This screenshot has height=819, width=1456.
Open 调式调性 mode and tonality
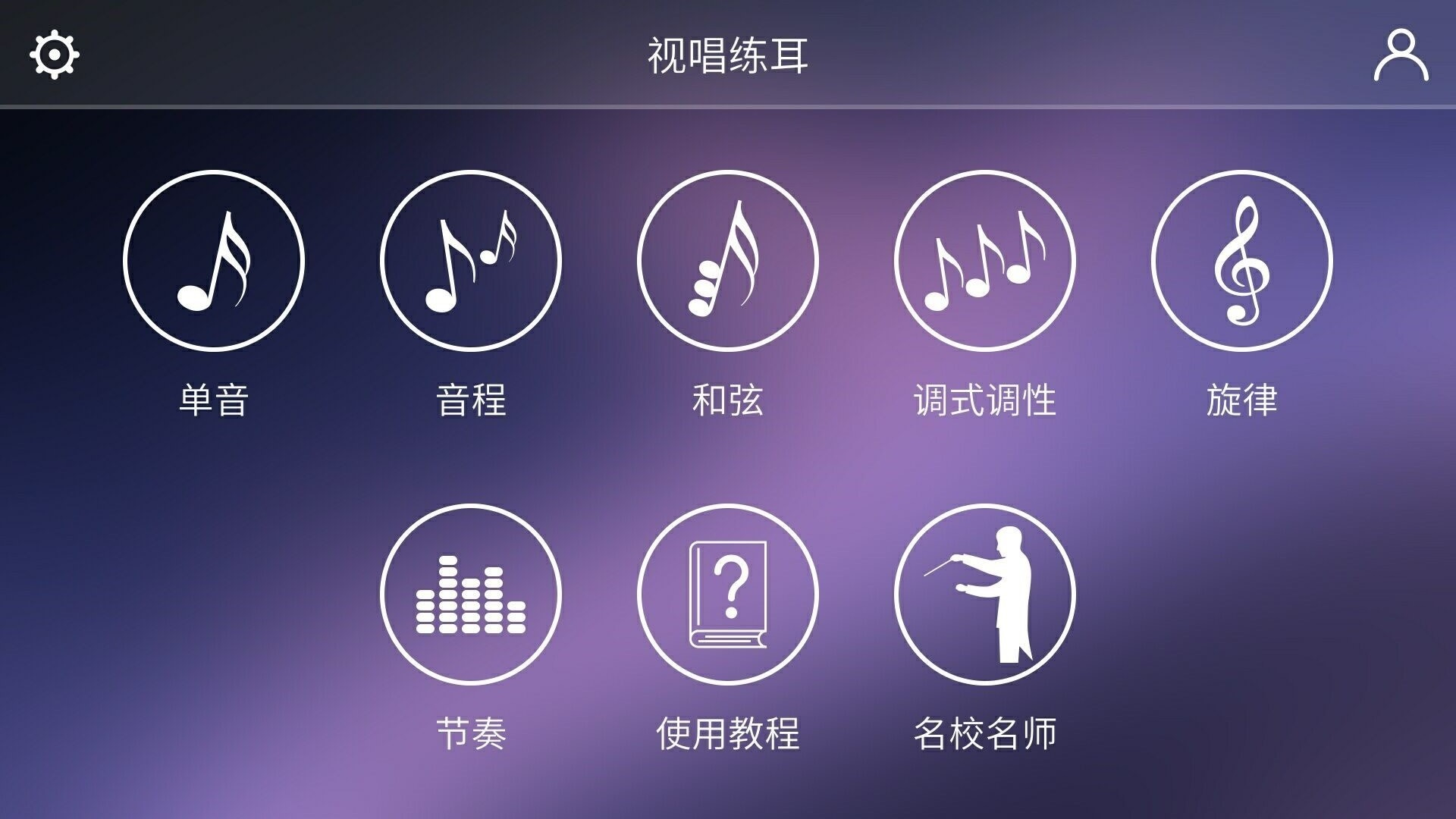coord(985,260)
